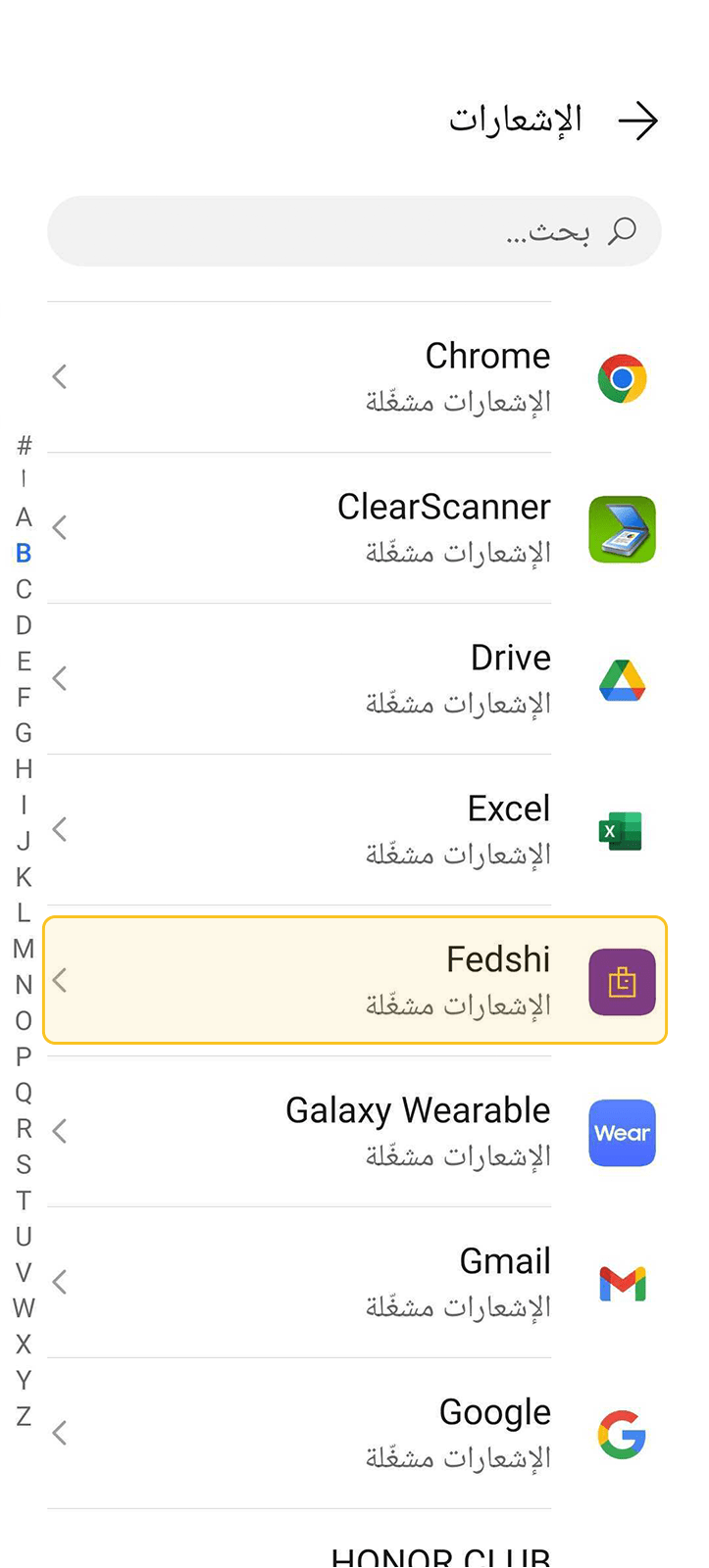The image size is (709, 1568).
Task: Open Gmail notification settings
Action: coord(354,1283)
